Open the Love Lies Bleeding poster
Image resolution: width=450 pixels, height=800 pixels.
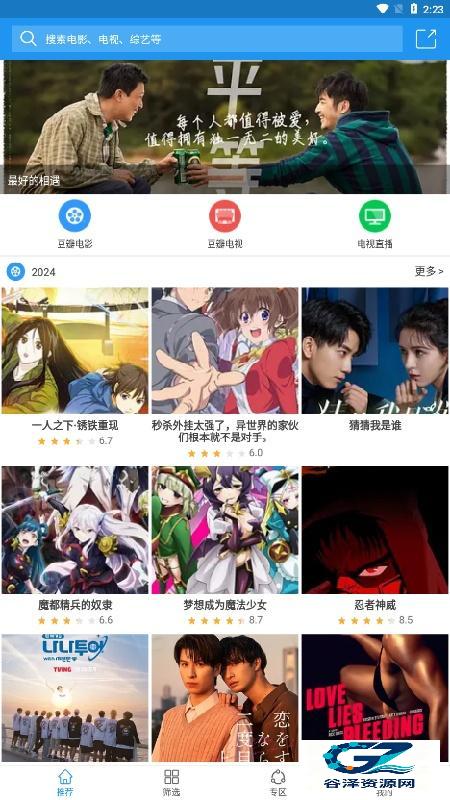[375, 686]
